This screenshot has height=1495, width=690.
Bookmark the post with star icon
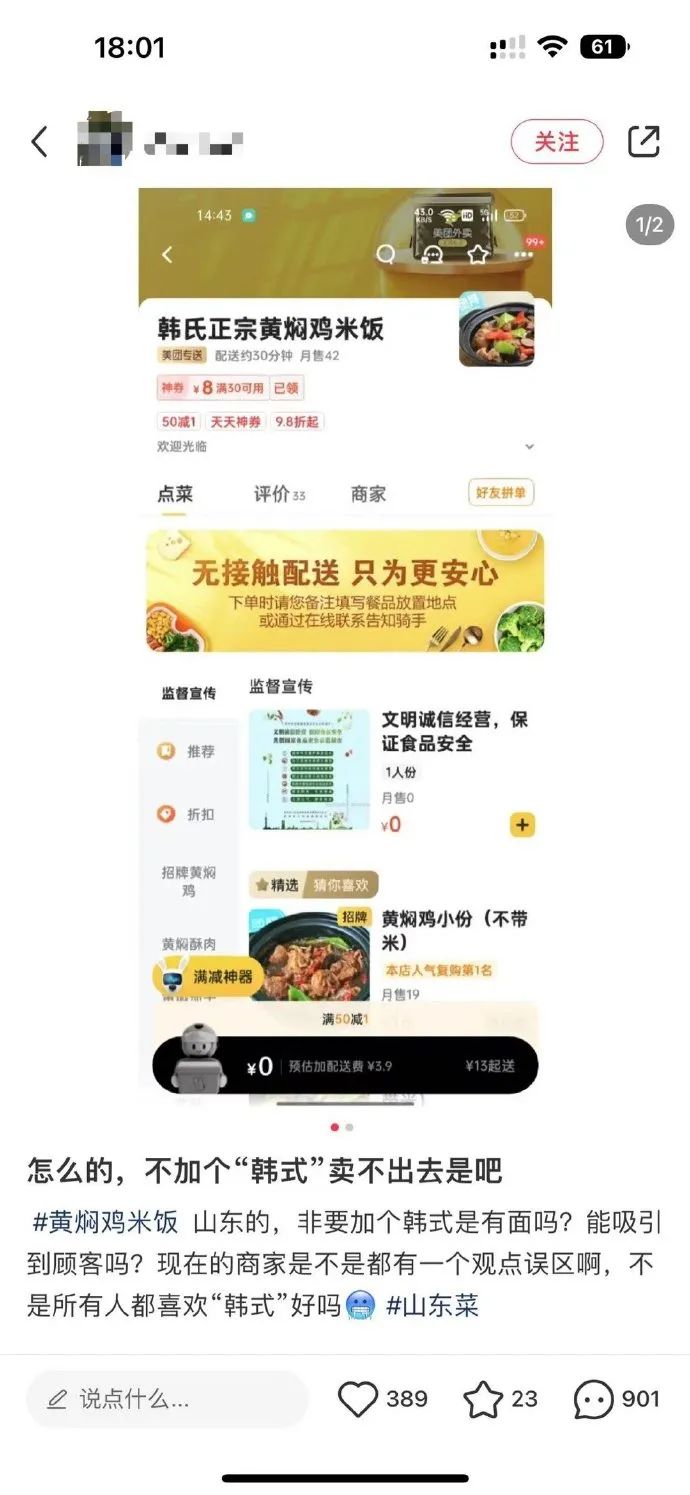coord(483,1399)
